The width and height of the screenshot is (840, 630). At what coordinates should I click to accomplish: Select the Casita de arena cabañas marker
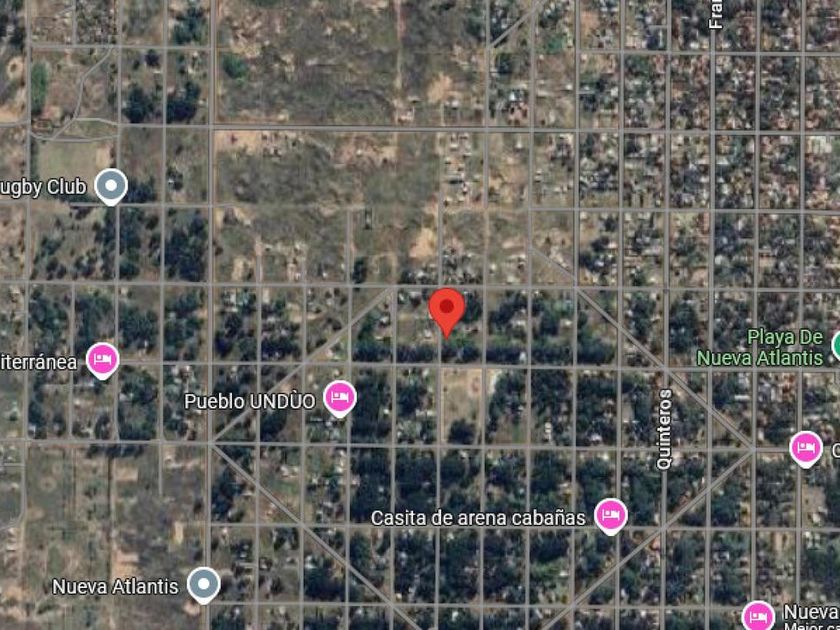610,516
